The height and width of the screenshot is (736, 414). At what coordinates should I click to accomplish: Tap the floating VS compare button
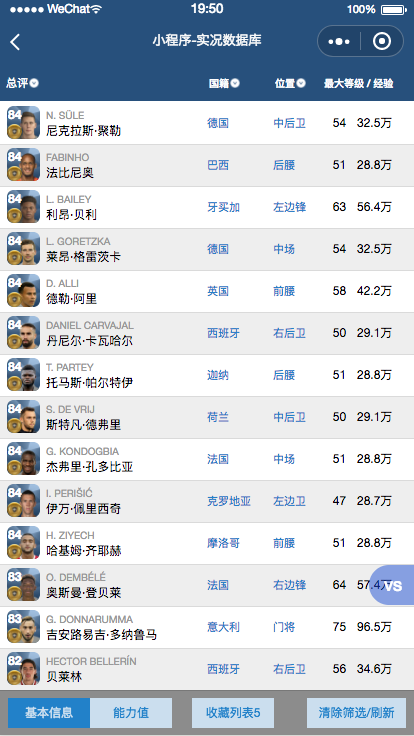(x=392, y=585)
